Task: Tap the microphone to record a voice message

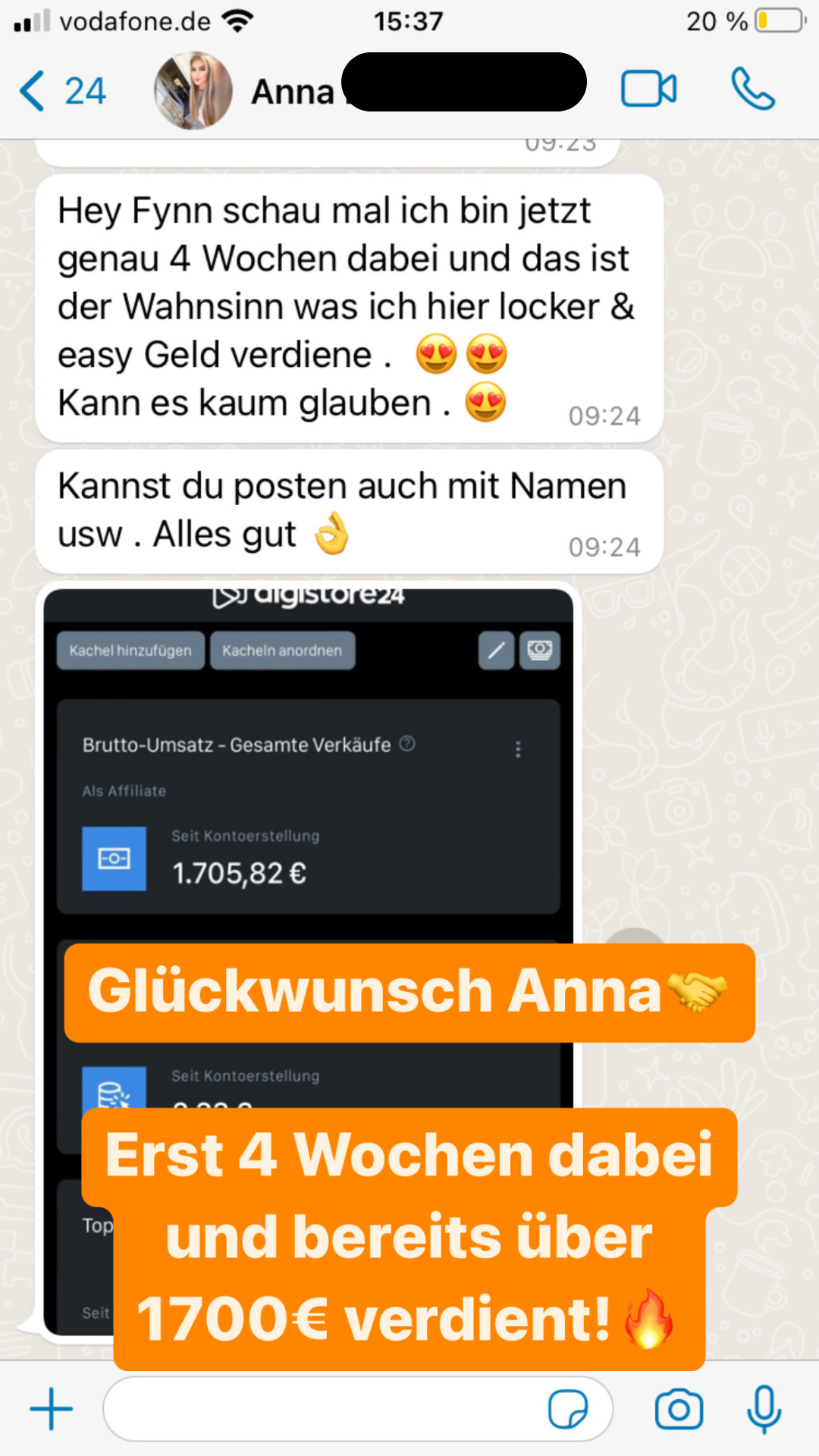Action: pos(764,1409)
